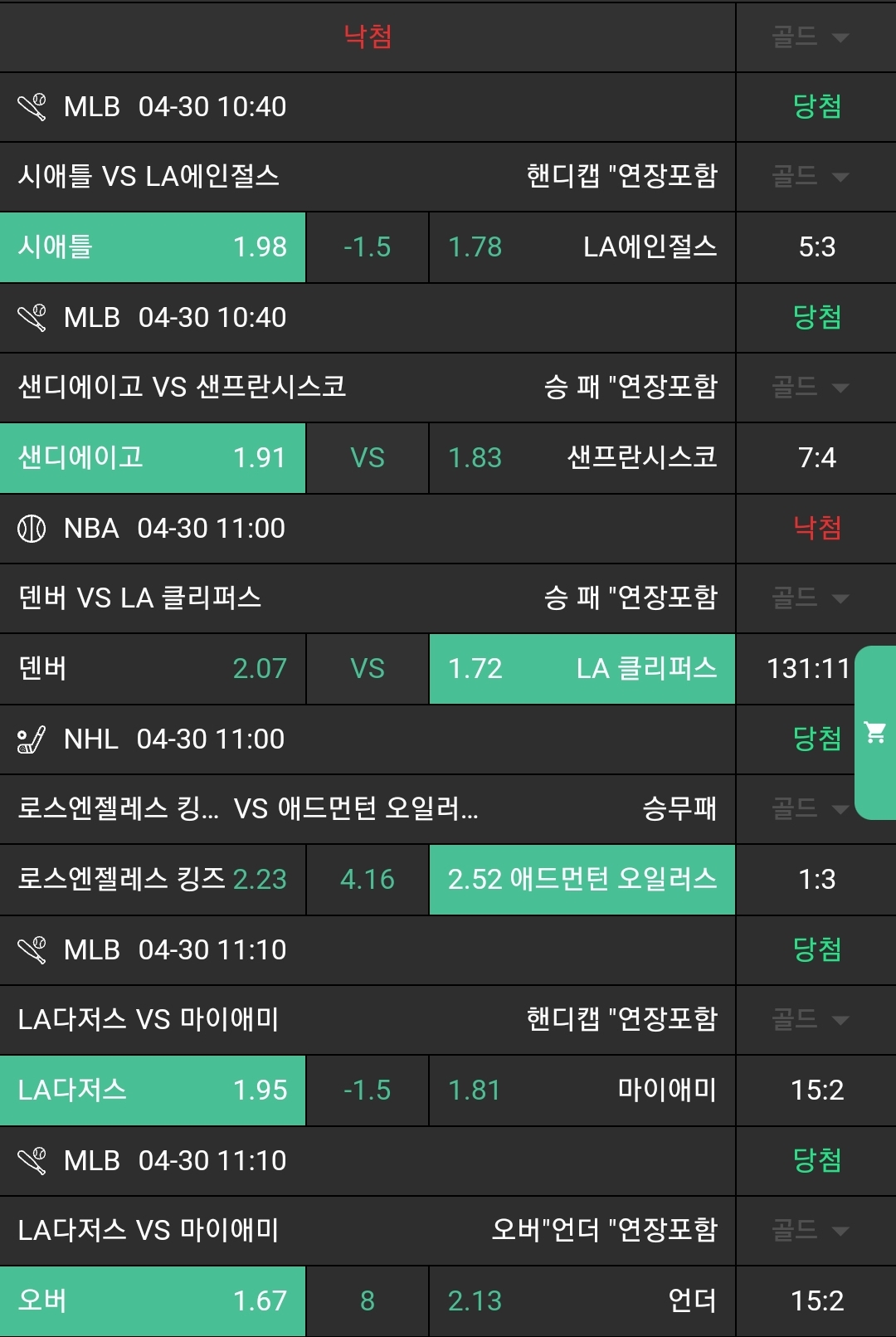Expand the 골드 dropdown in the 덴버 VS LA 클리퍼스 row
Image resolution: width=896 pixels, height=1337 pixels.
[811, 598]
